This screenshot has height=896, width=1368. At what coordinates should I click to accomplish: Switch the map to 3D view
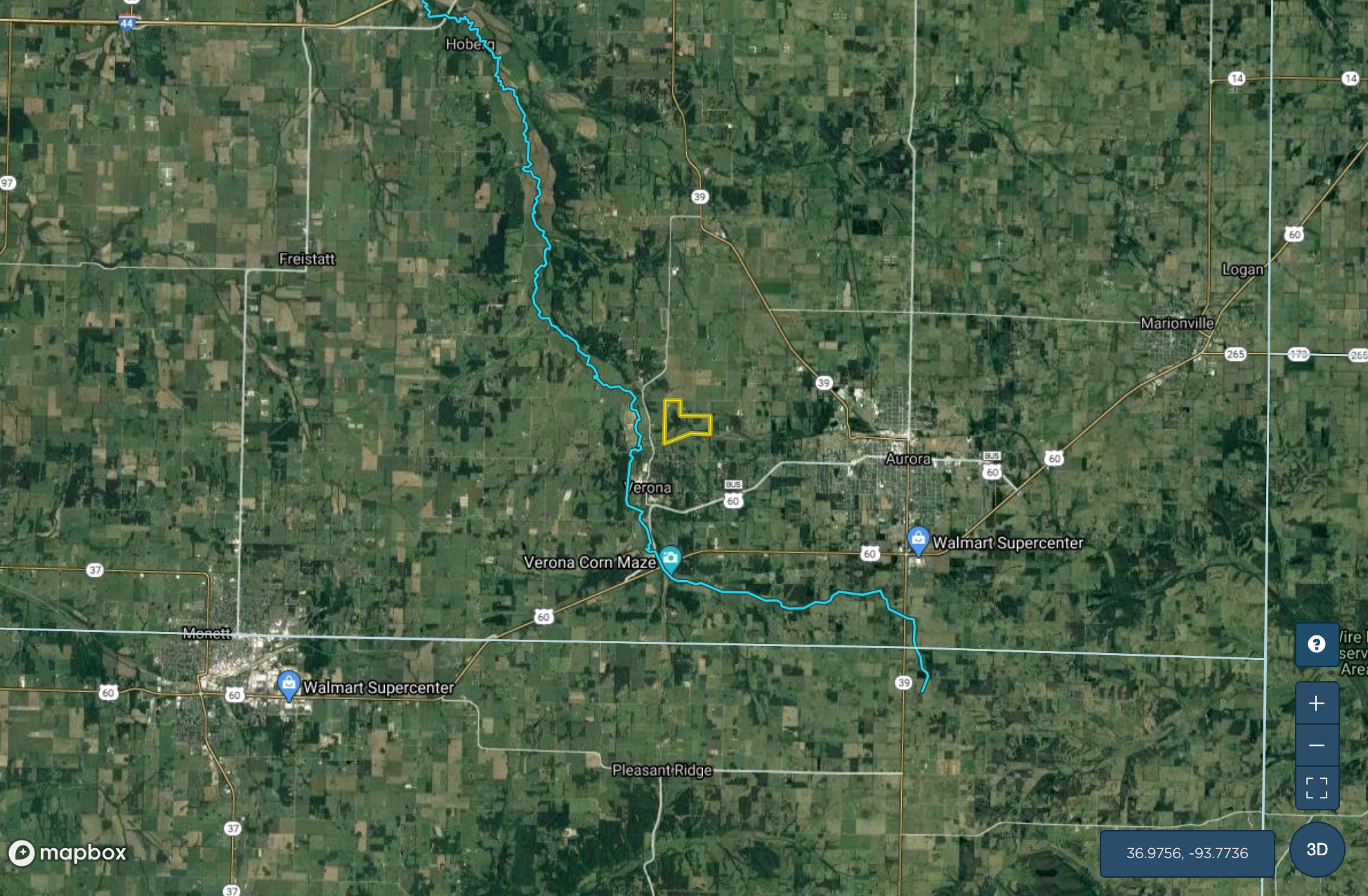click(x=1317, y=850)
